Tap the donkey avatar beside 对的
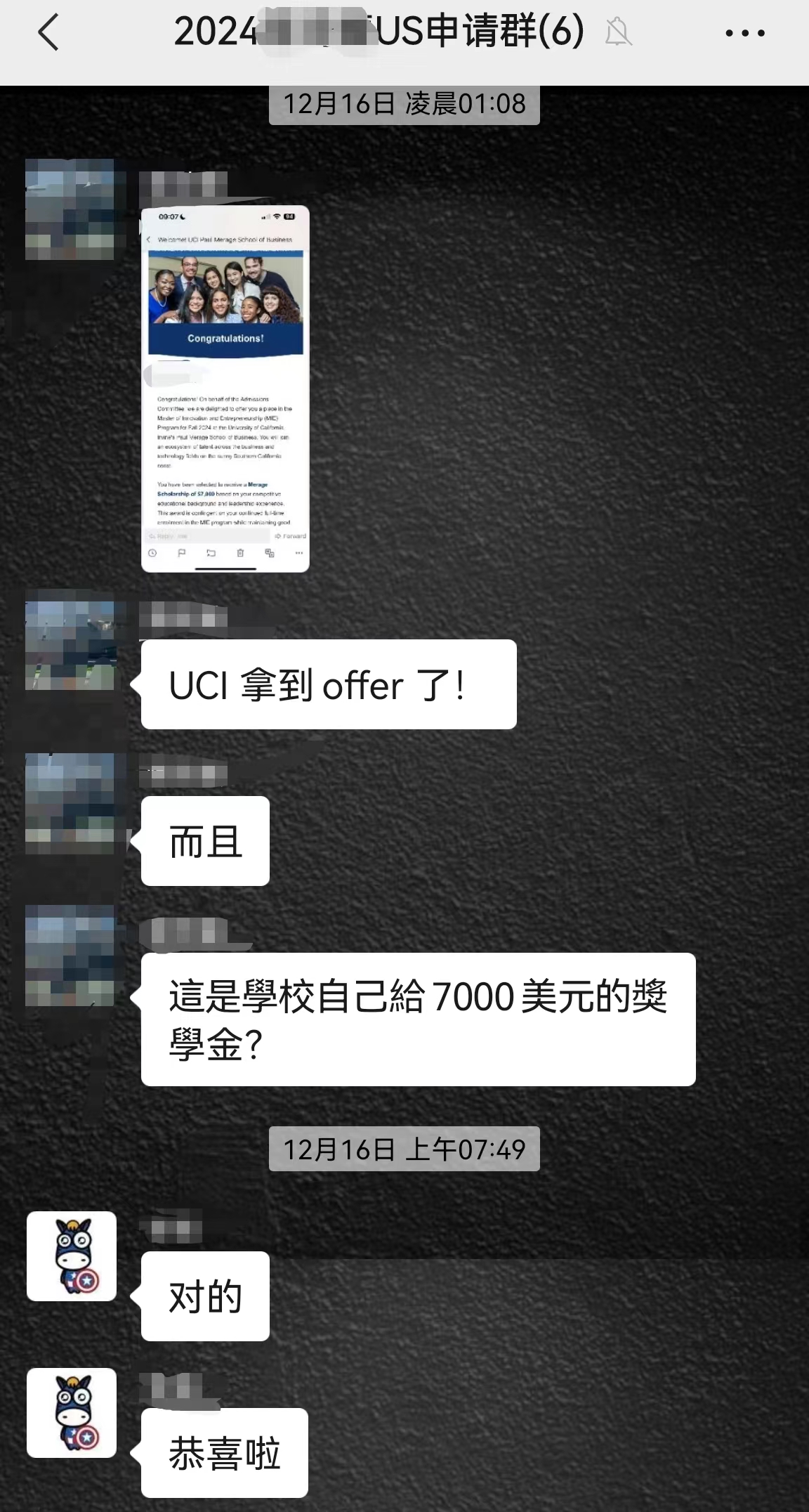This screenshot has height=1512, width=809. [72, 1256]
